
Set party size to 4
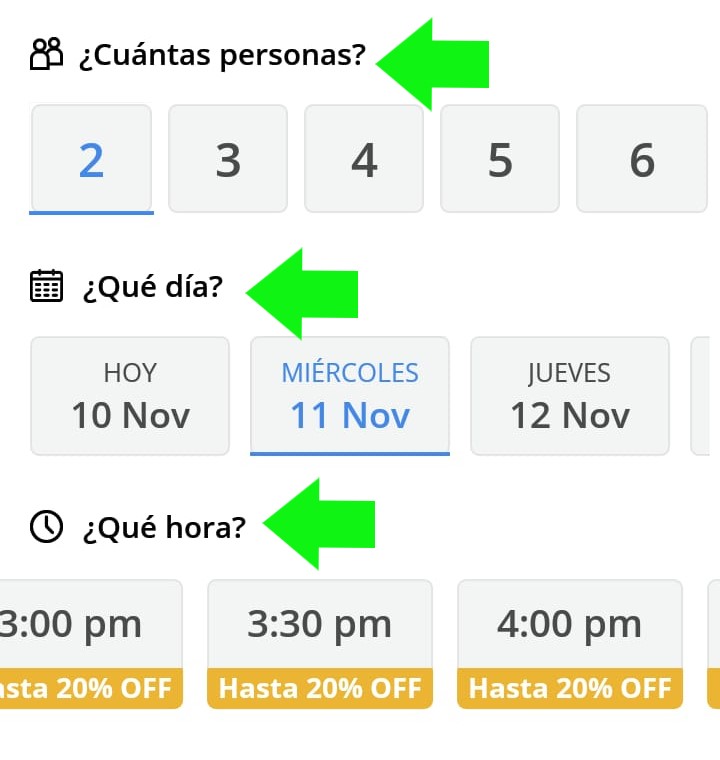[x=364, y=159]
